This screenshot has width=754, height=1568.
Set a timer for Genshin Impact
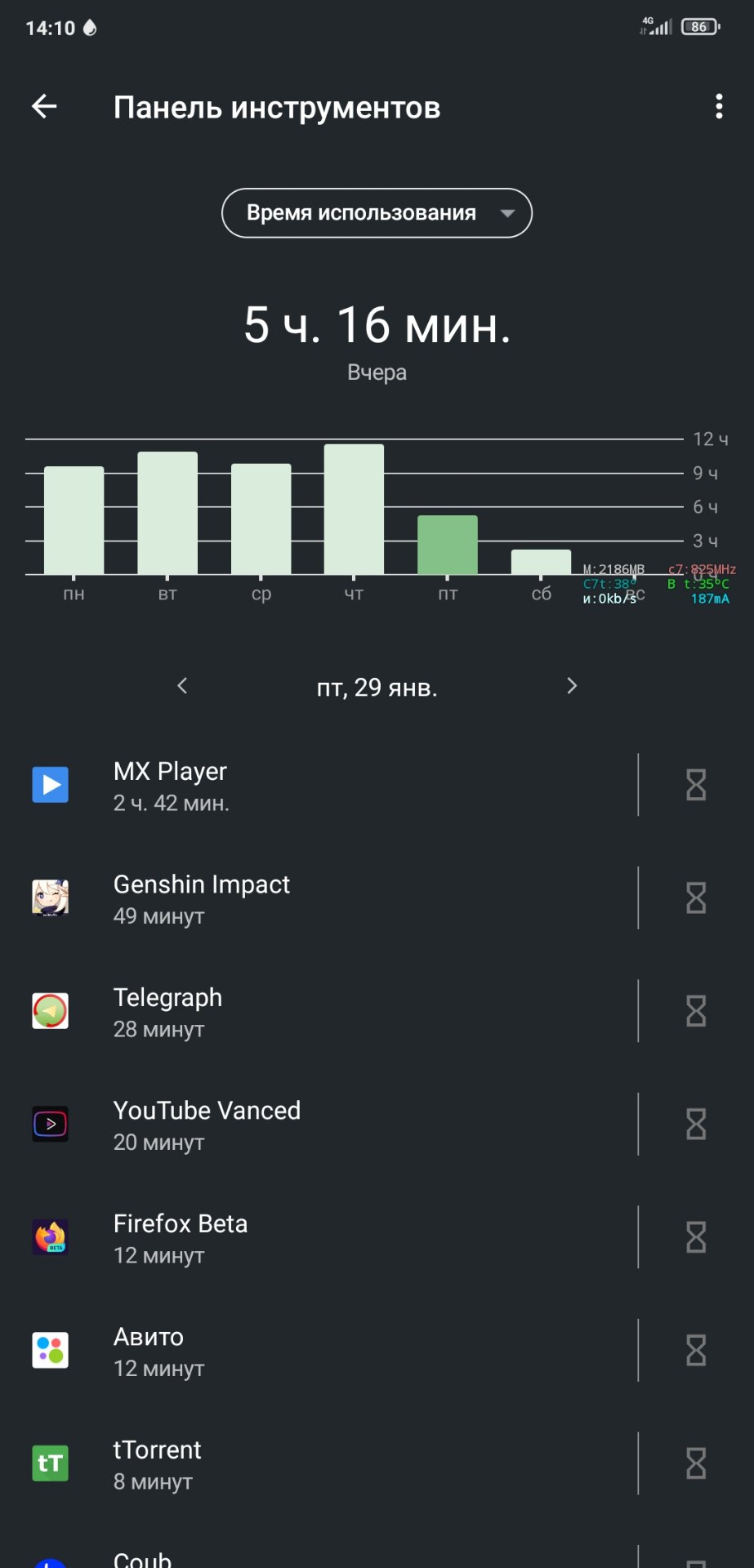[696, 898]
